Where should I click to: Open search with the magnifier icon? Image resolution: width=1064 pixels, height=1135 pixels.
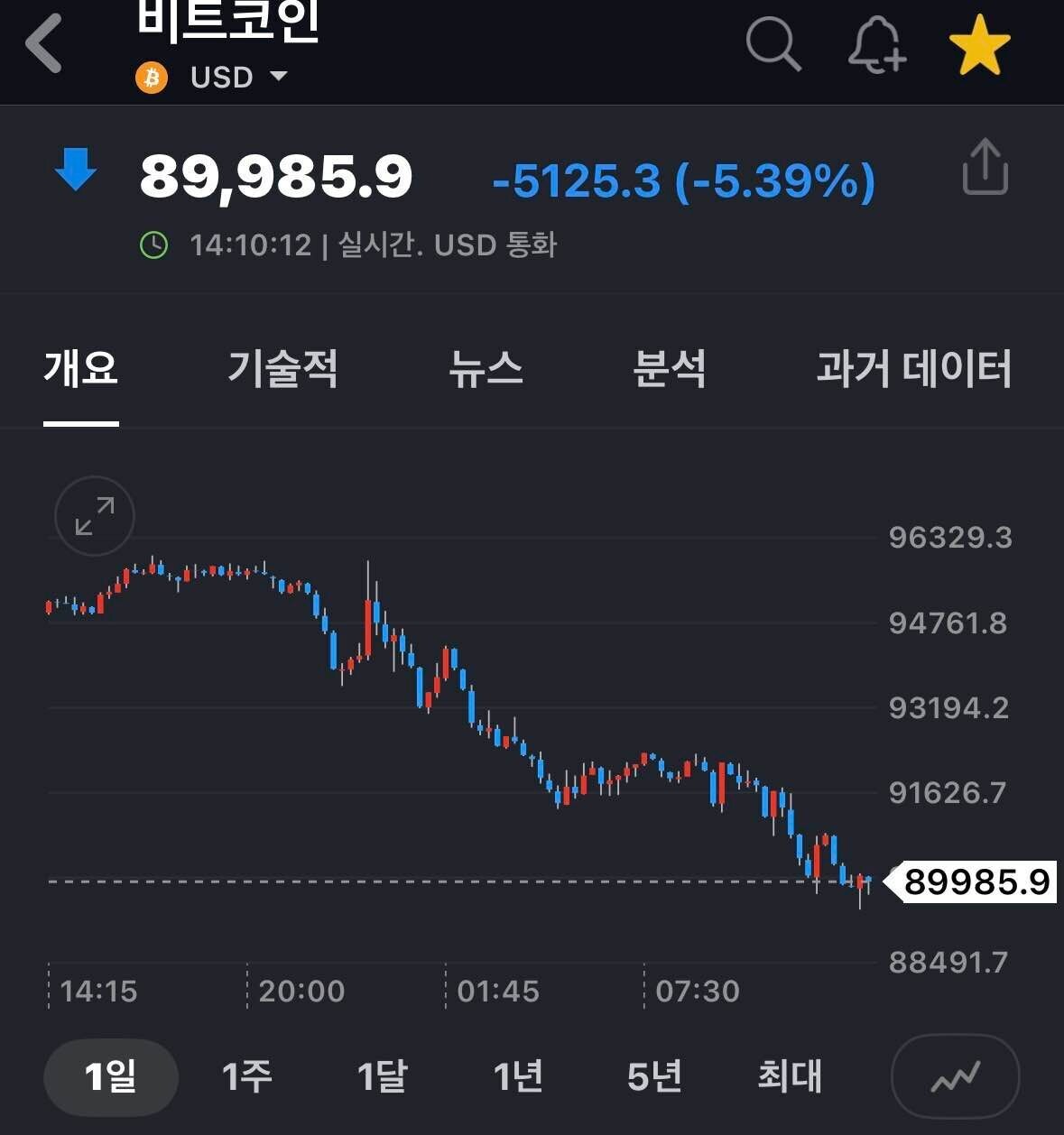tap(774, 45)
